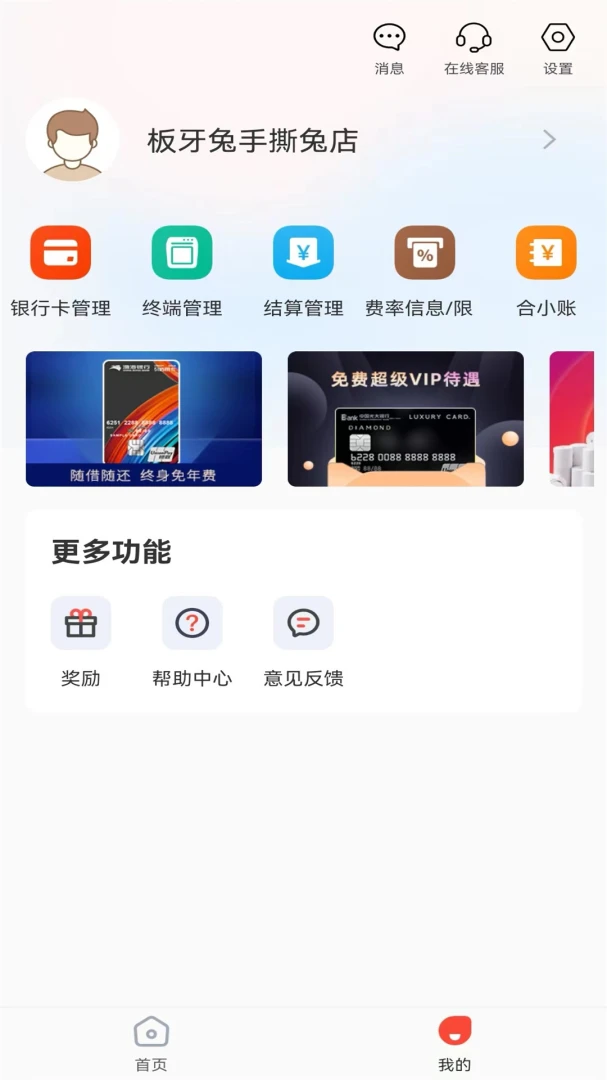This screenshot has width=607, height=1080.
Task: Open the 消息 messages icon
Action: point(389,49)
